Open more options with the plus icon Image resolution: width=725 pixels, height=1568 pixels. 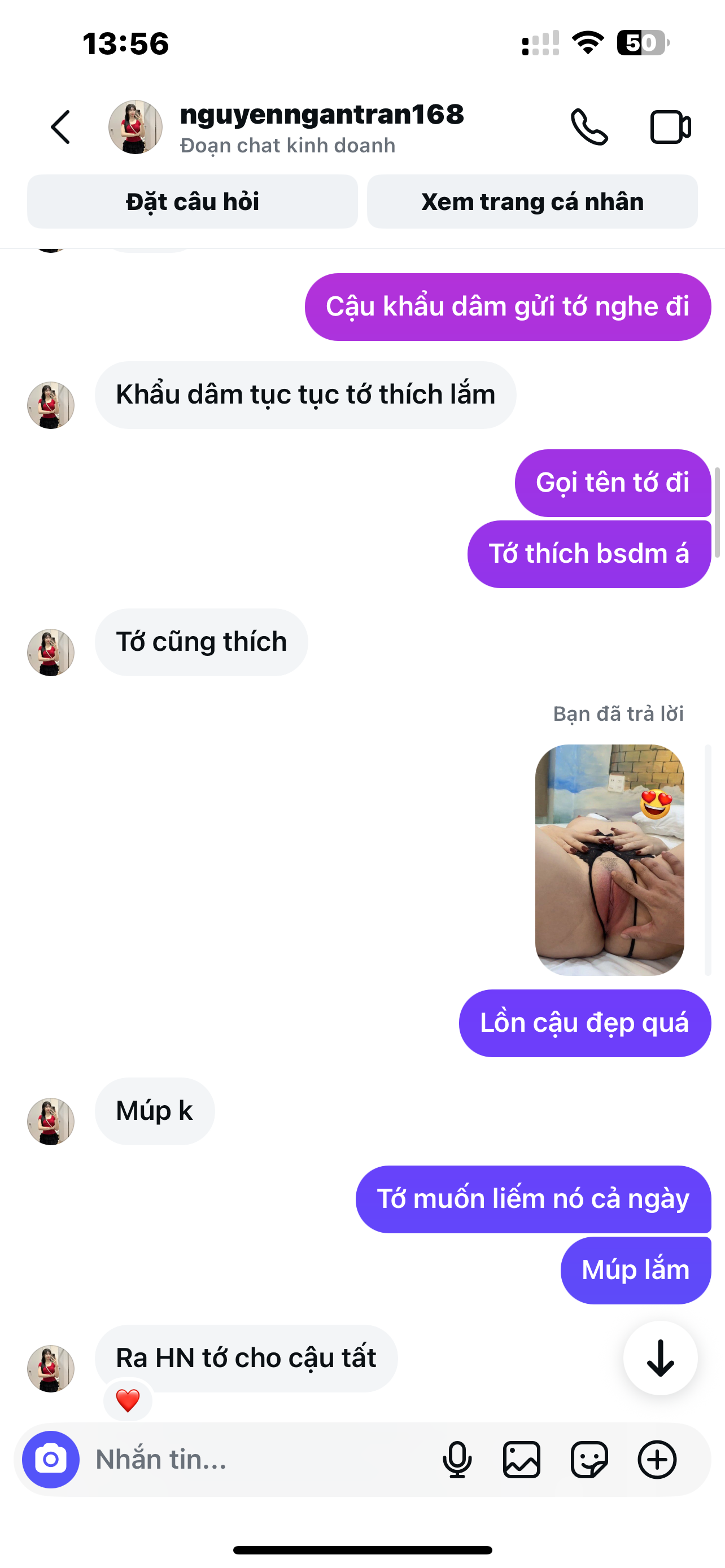657,1459
